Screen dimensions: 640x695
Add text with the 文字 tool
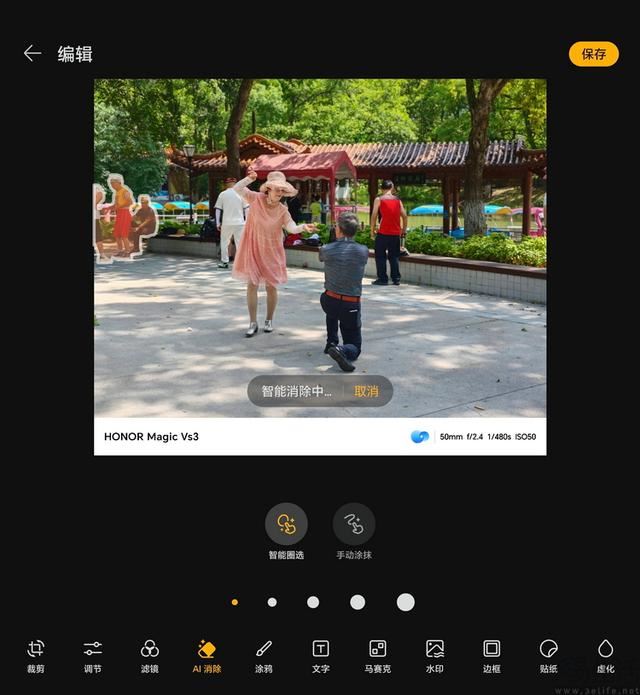(x=321, y=655)
